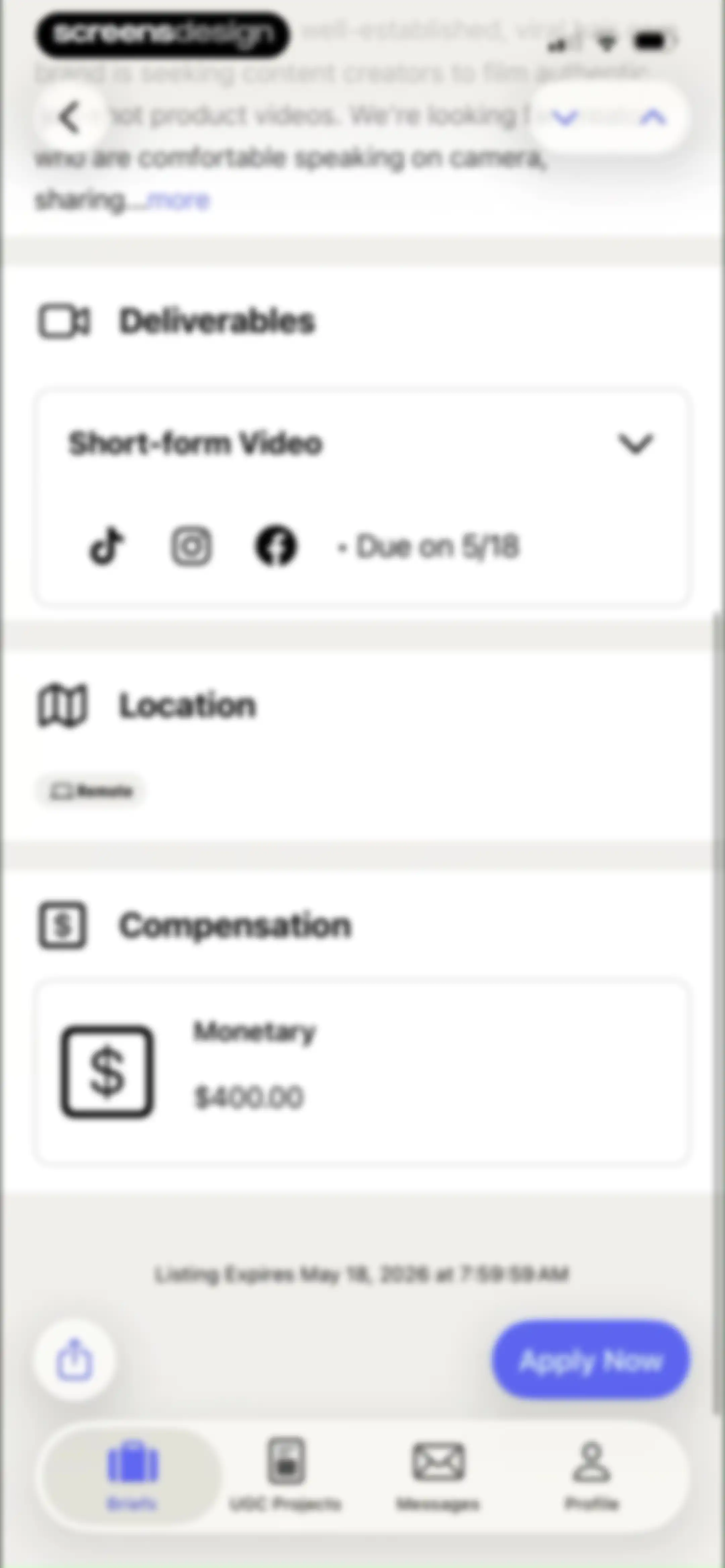Screen dimensions: 725x1568
Task: Go back using the top-left arrow
Action: (71, 117)
